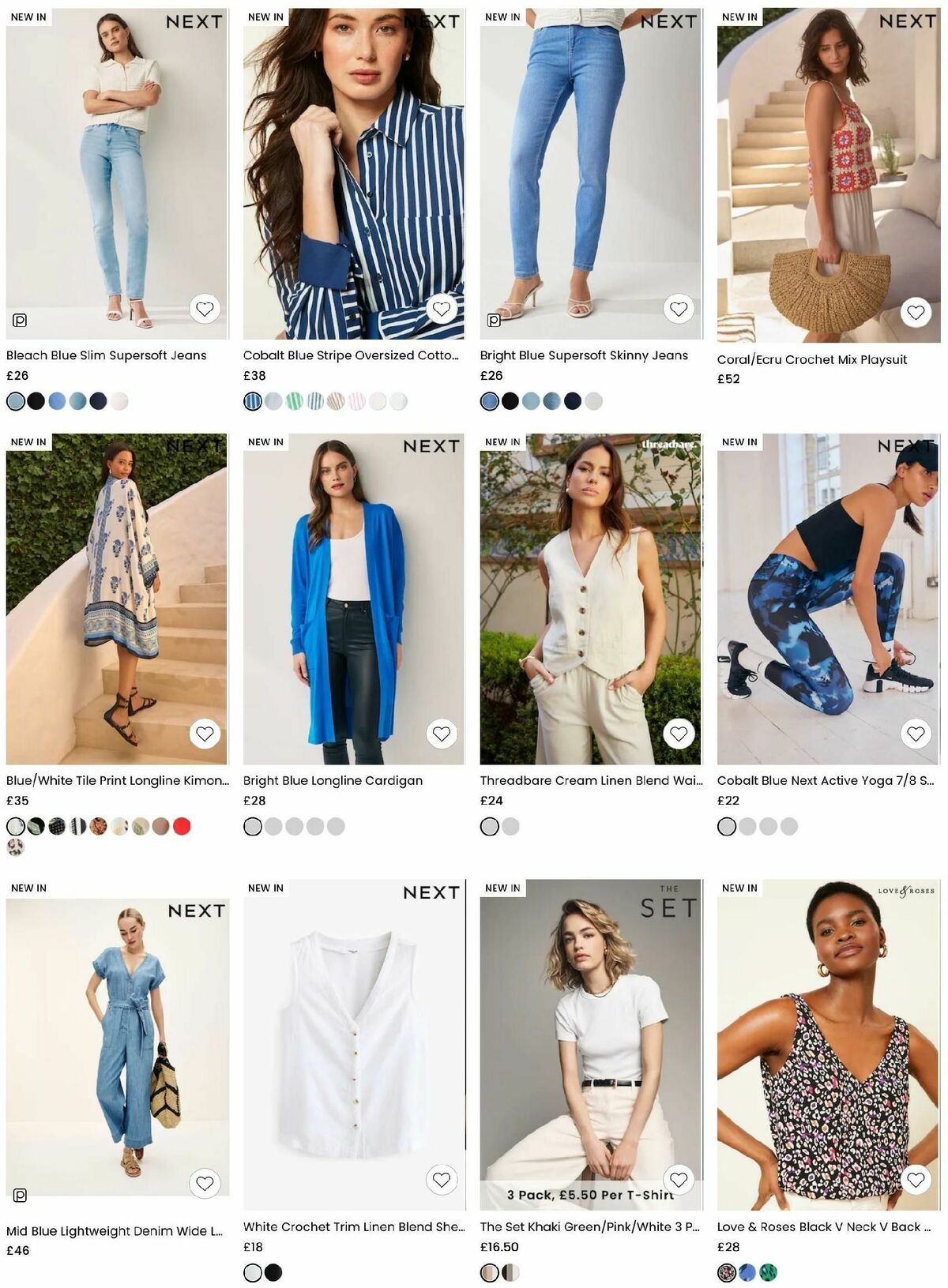This screenshot has width=948, height=1288.
Task: Open the Bright Blue Supersoft Skinny Jeans listing
Action: pos(583,355)
